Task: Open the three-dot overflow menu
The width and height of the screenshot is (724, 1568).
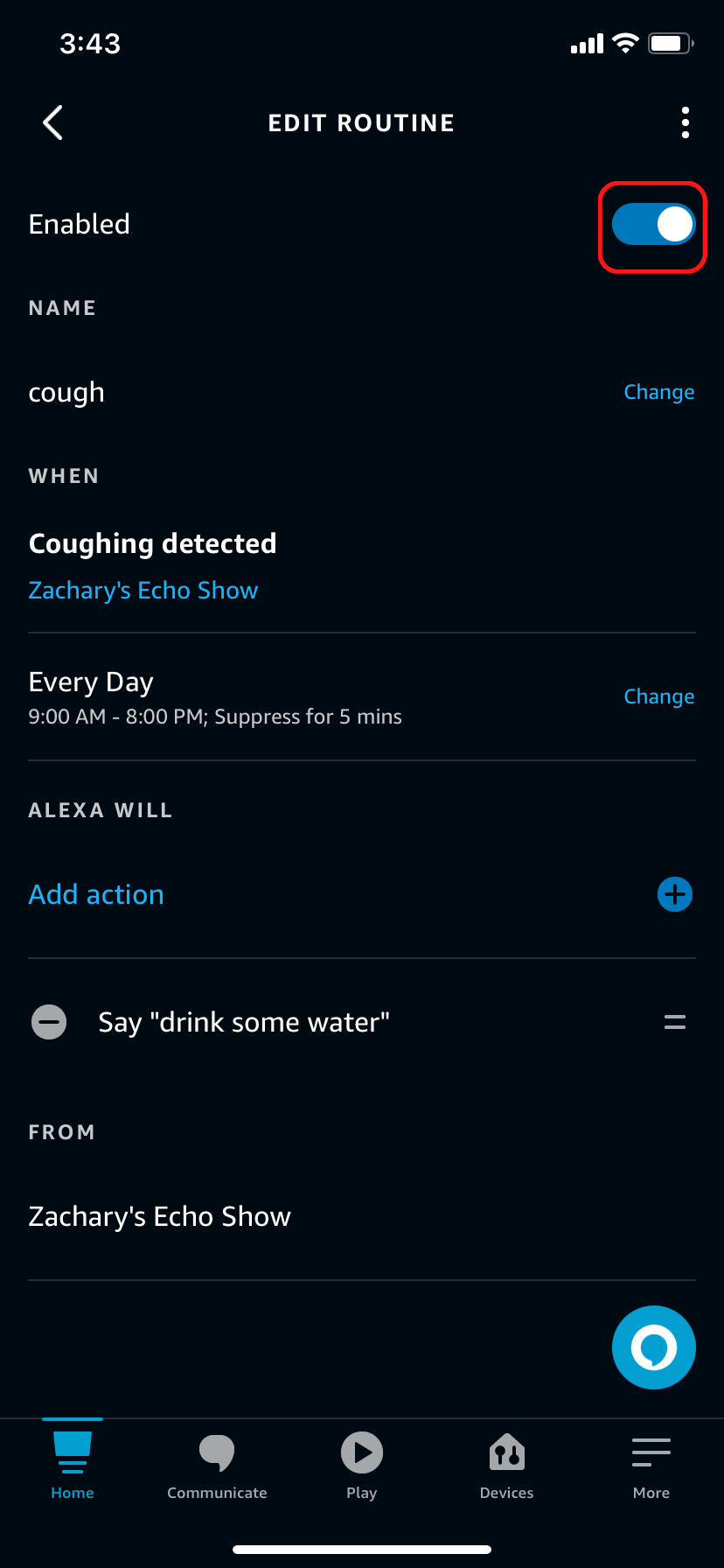Action: [x=686, y=122]
